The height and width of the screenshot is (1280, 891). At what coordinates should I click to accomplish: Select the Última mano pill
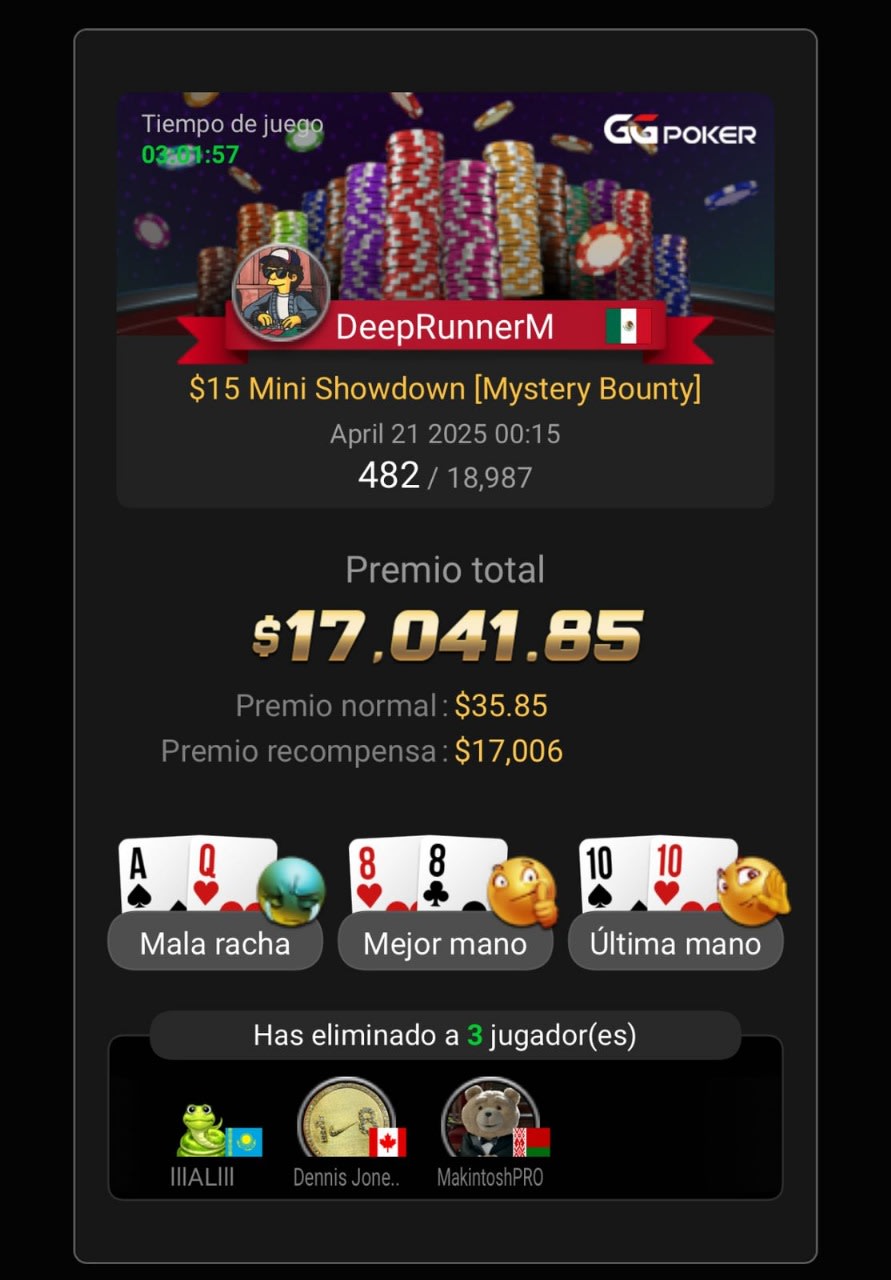pyautogui.click(x=676, y=941)
